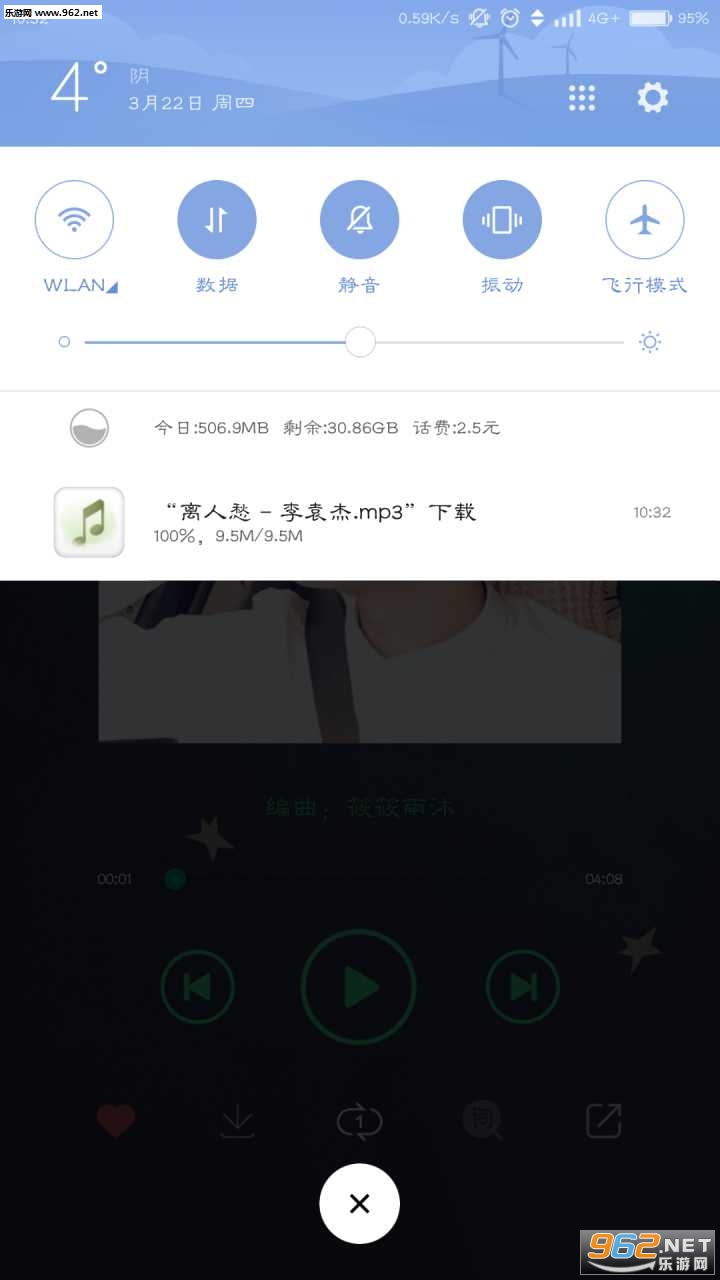720x1280 pixels.
Task: Toggle the WLAN quick setting
Action: pos(74,220)
